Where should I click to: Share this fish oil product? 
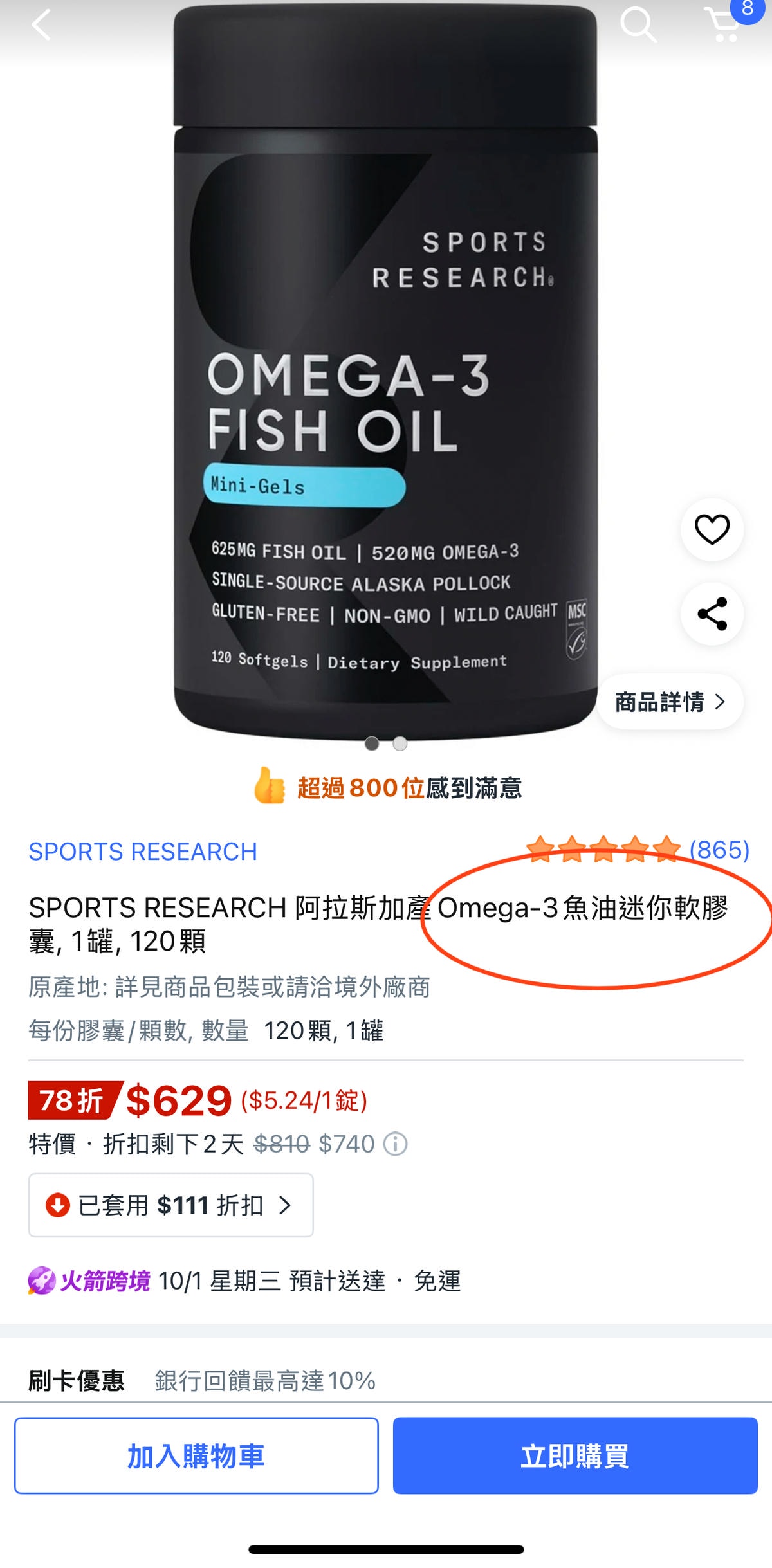point(712,614)
